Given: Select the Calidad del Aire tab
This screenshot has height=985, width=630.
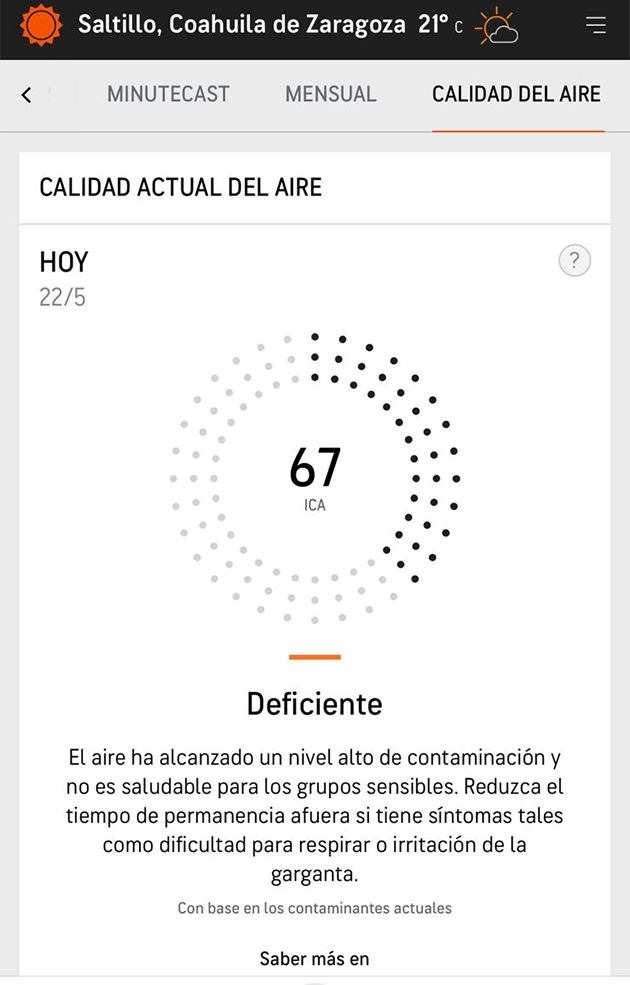Looking at the screenshot, I should (516, 94).
